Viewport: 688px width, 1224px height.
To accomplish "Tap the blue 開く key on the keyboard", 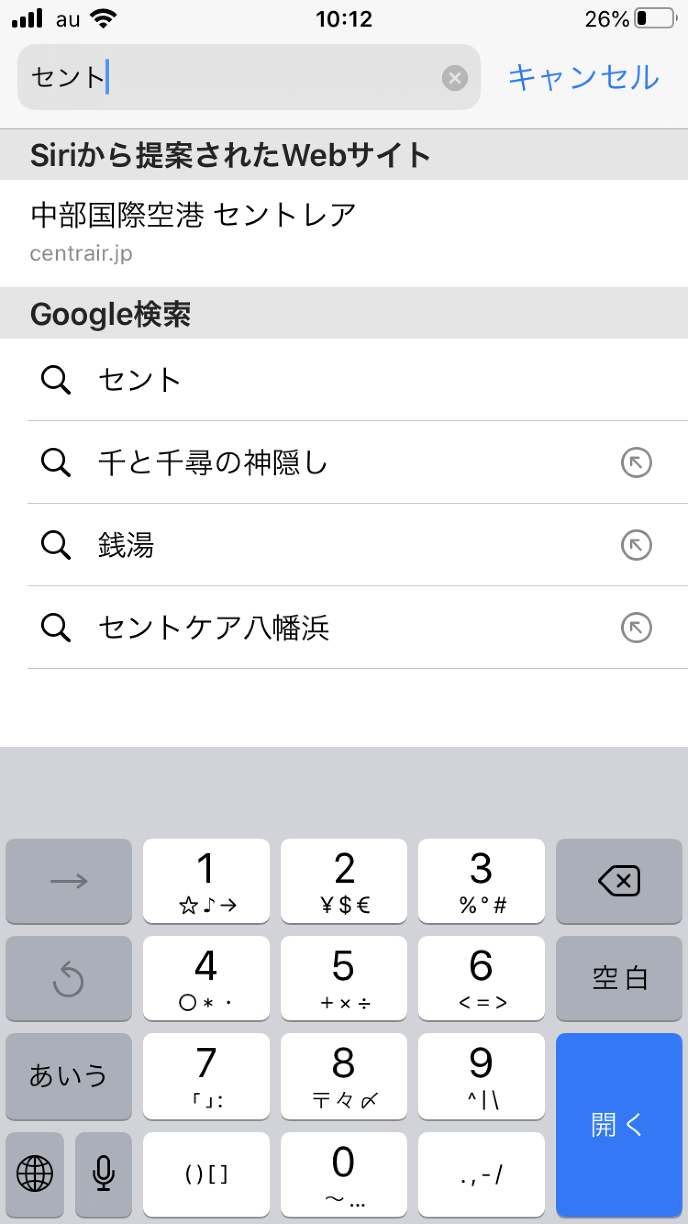I will [618, 1124].
